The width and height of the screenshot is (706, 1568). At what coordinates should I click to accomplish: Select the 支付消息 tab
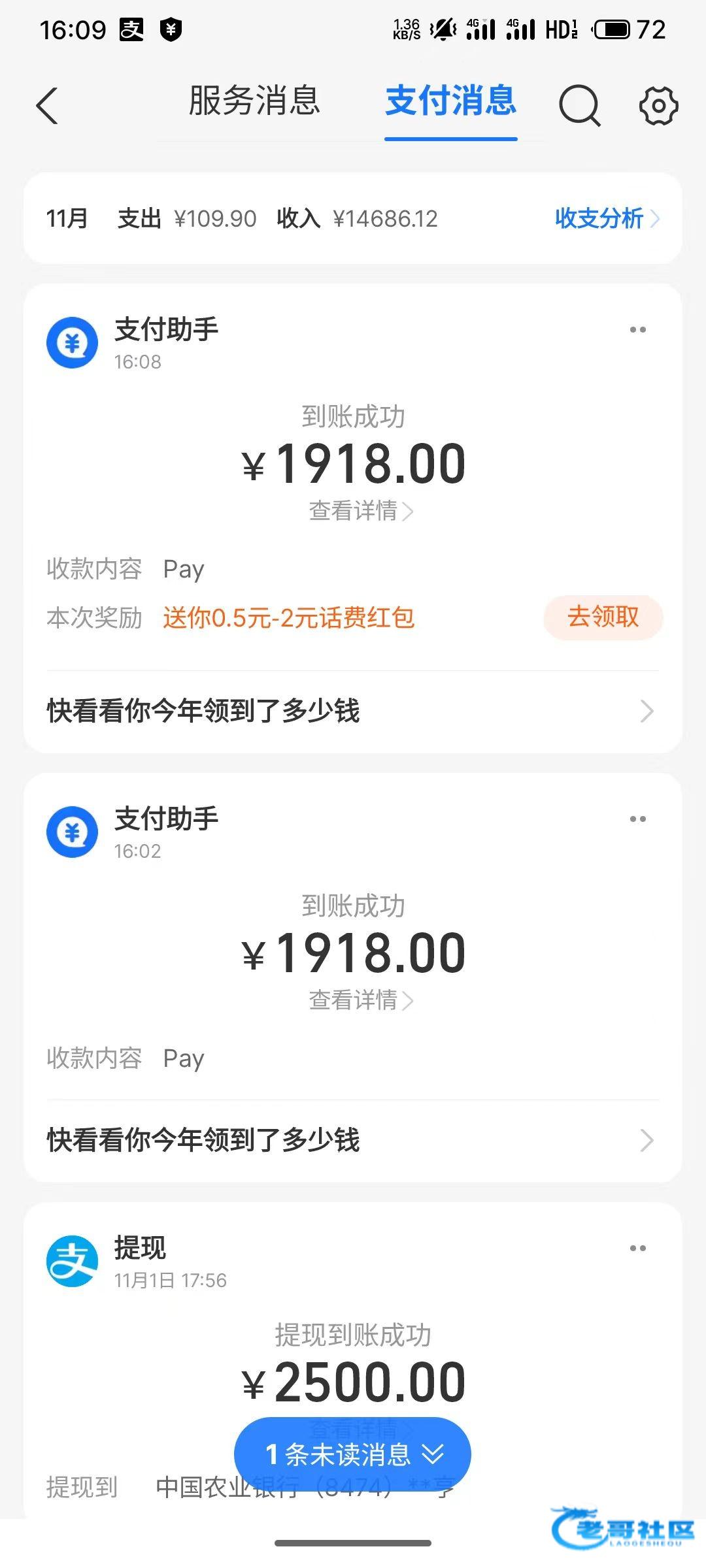451,101
